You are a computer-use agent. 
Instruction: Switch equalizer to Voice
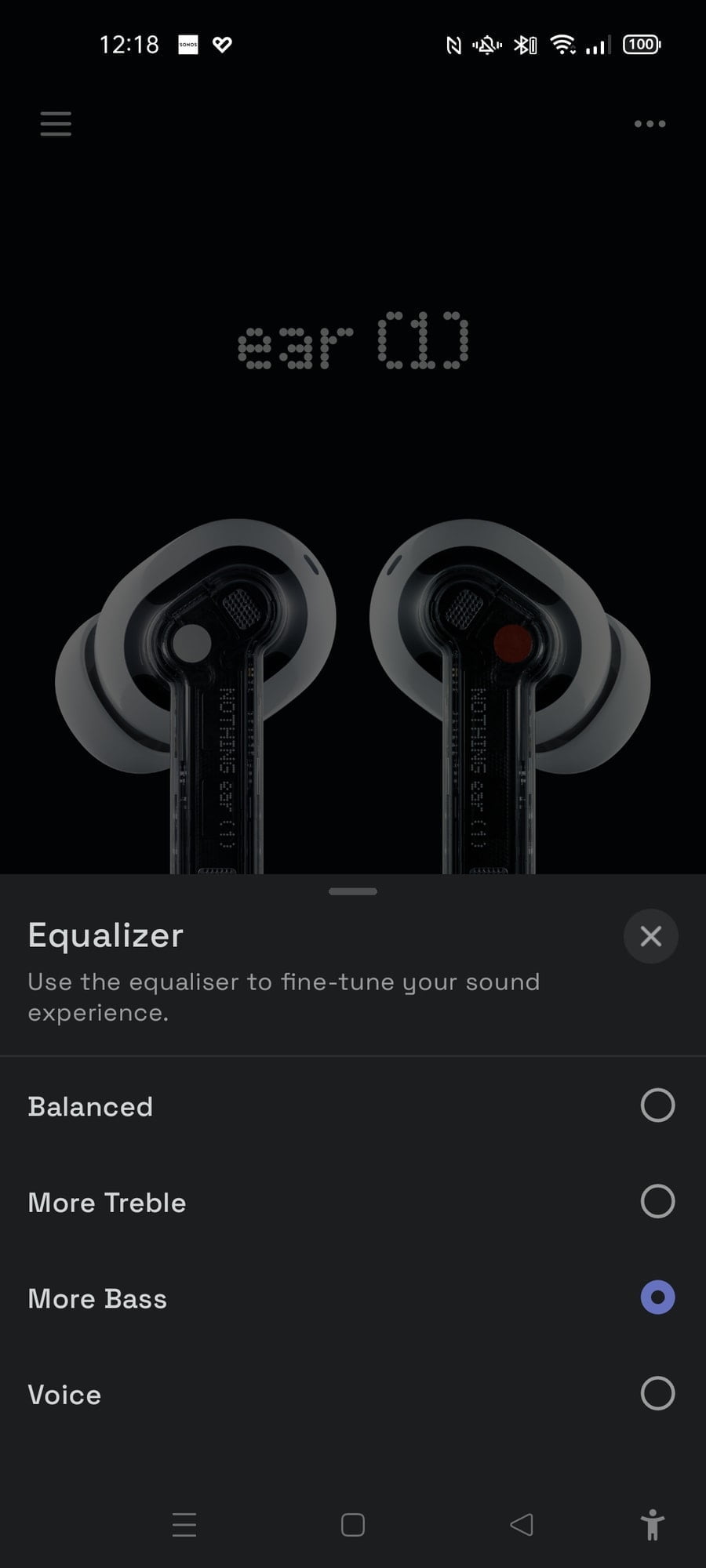[657, 1393]
